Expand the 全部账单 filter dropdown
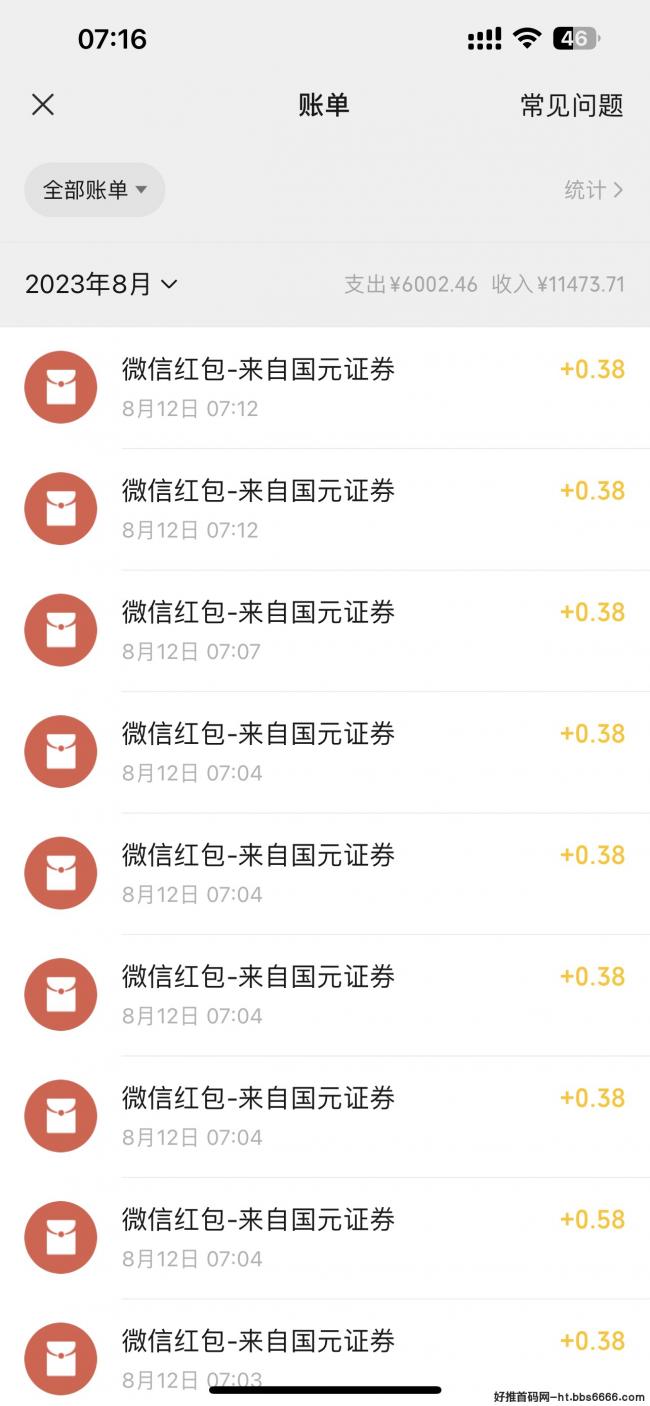The height and width of the screenshot is (1406, 650). click(x=95, y=190)
